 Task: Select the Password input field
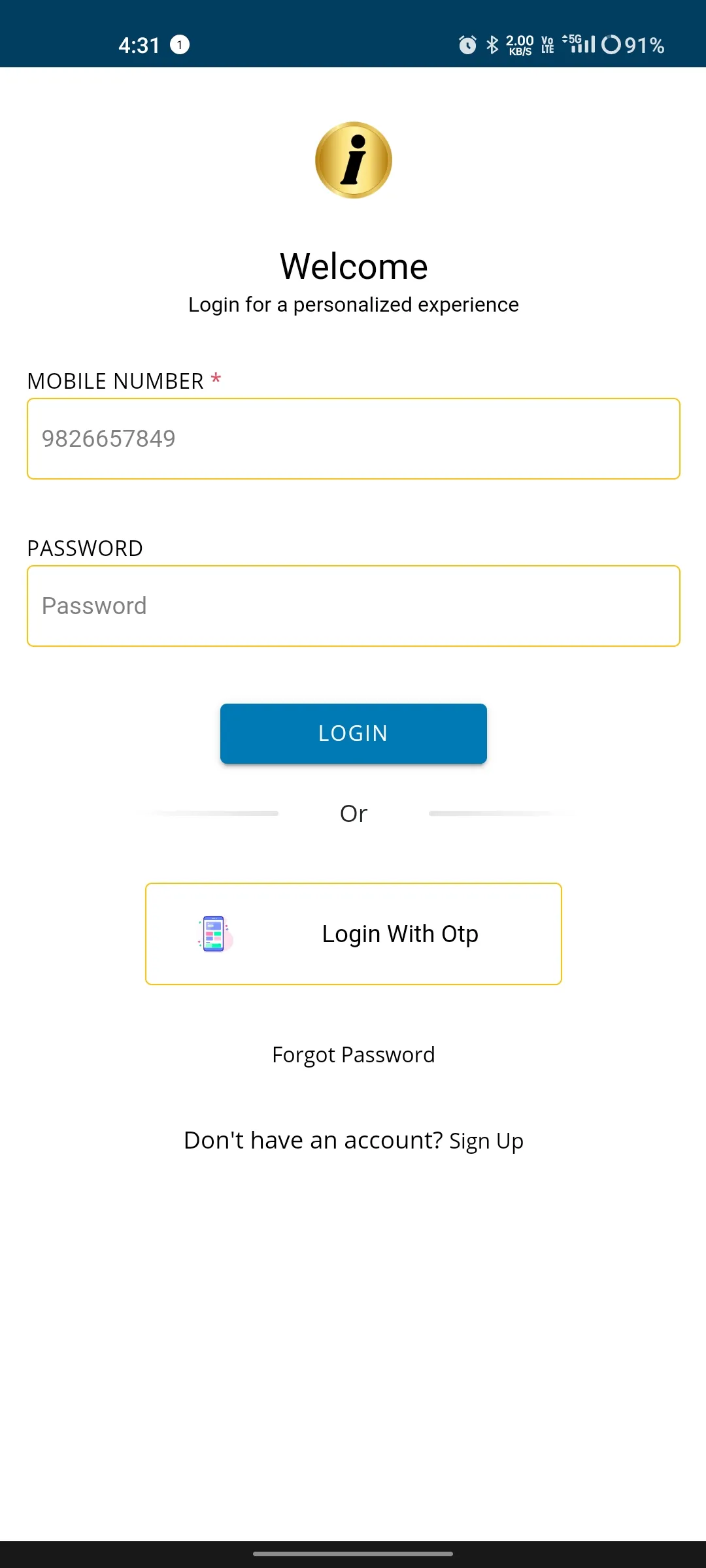click(353, 606)
